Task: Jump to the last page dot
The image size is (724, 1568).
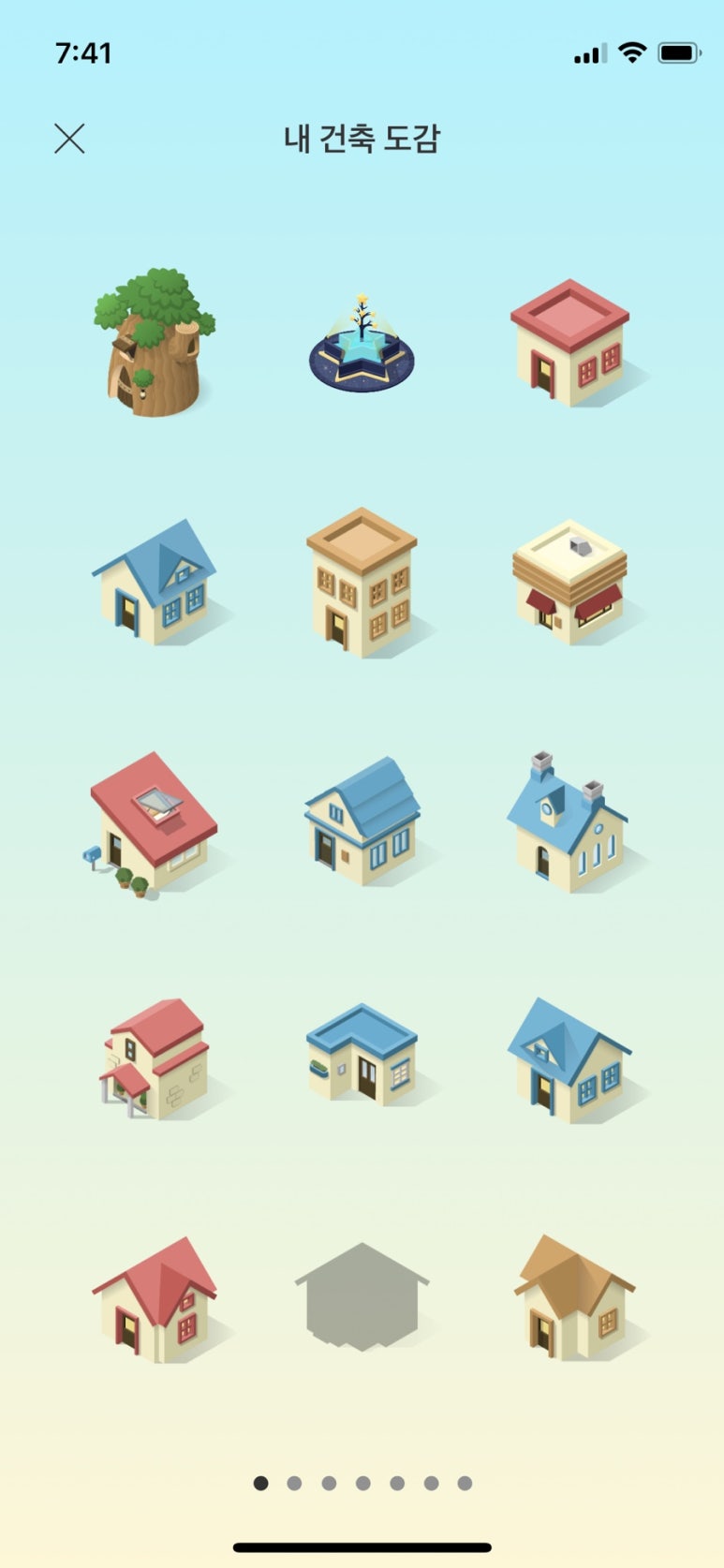Action: click(465, 1483)
